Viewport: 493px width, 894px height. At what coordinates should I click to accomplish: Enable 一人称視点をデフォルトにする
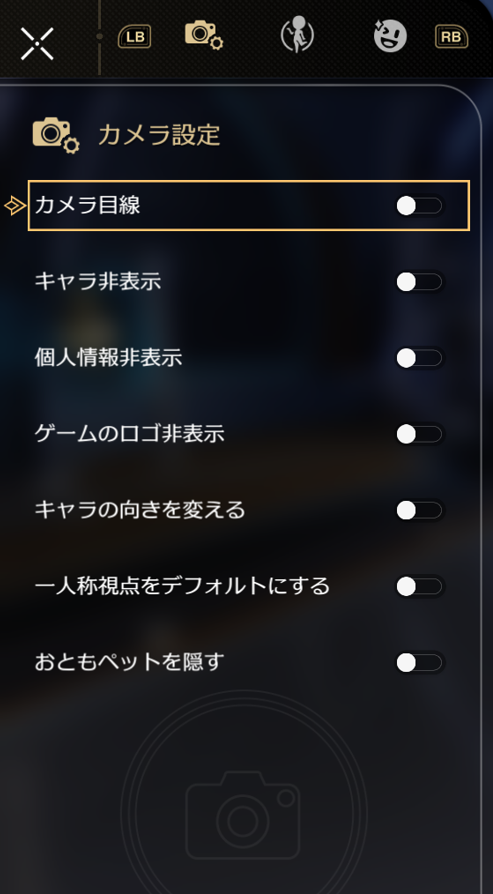point(419,586)
